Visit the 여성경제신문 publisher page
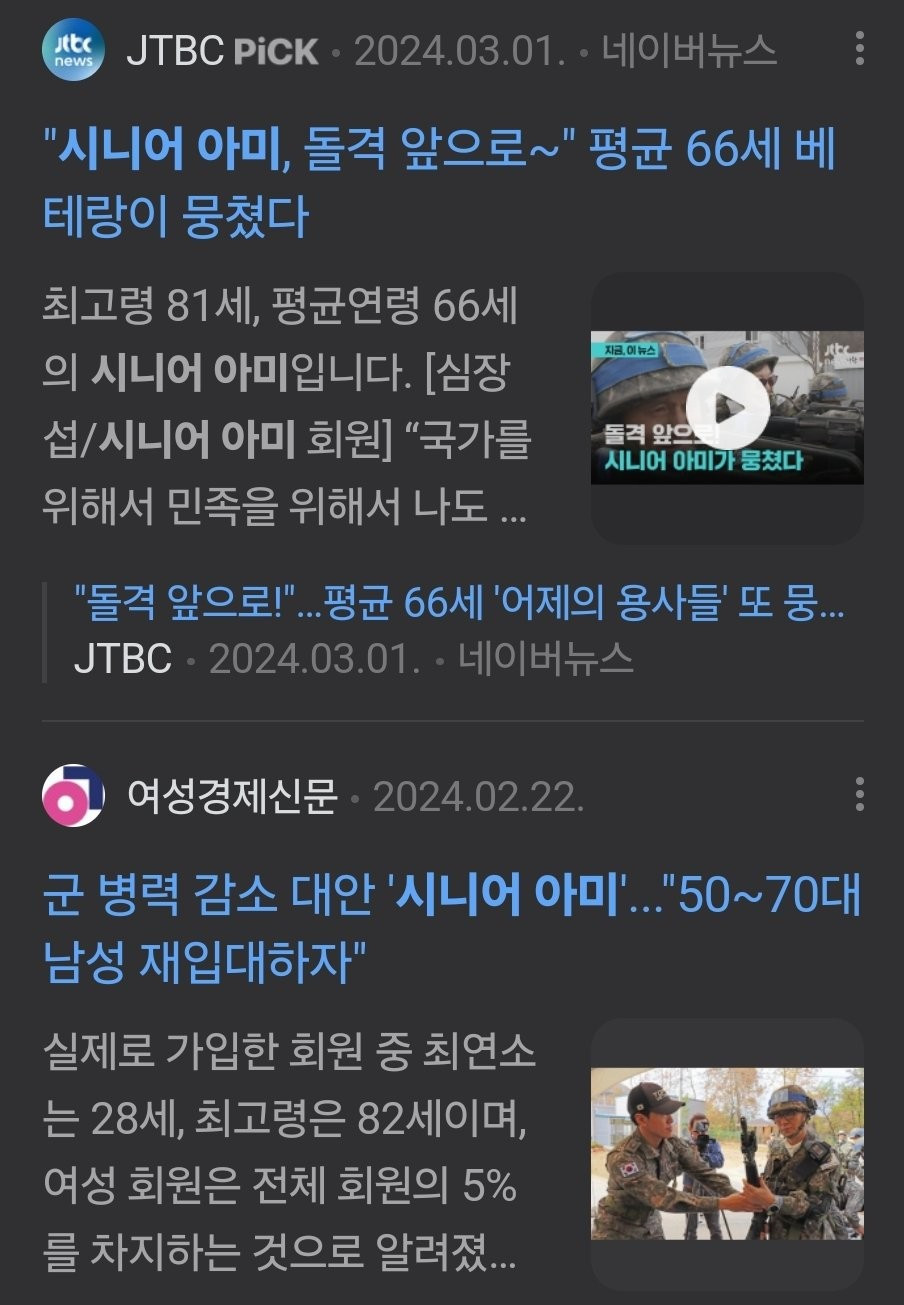The width and height of the screenshot is (904, 1305). click(231, 796)
